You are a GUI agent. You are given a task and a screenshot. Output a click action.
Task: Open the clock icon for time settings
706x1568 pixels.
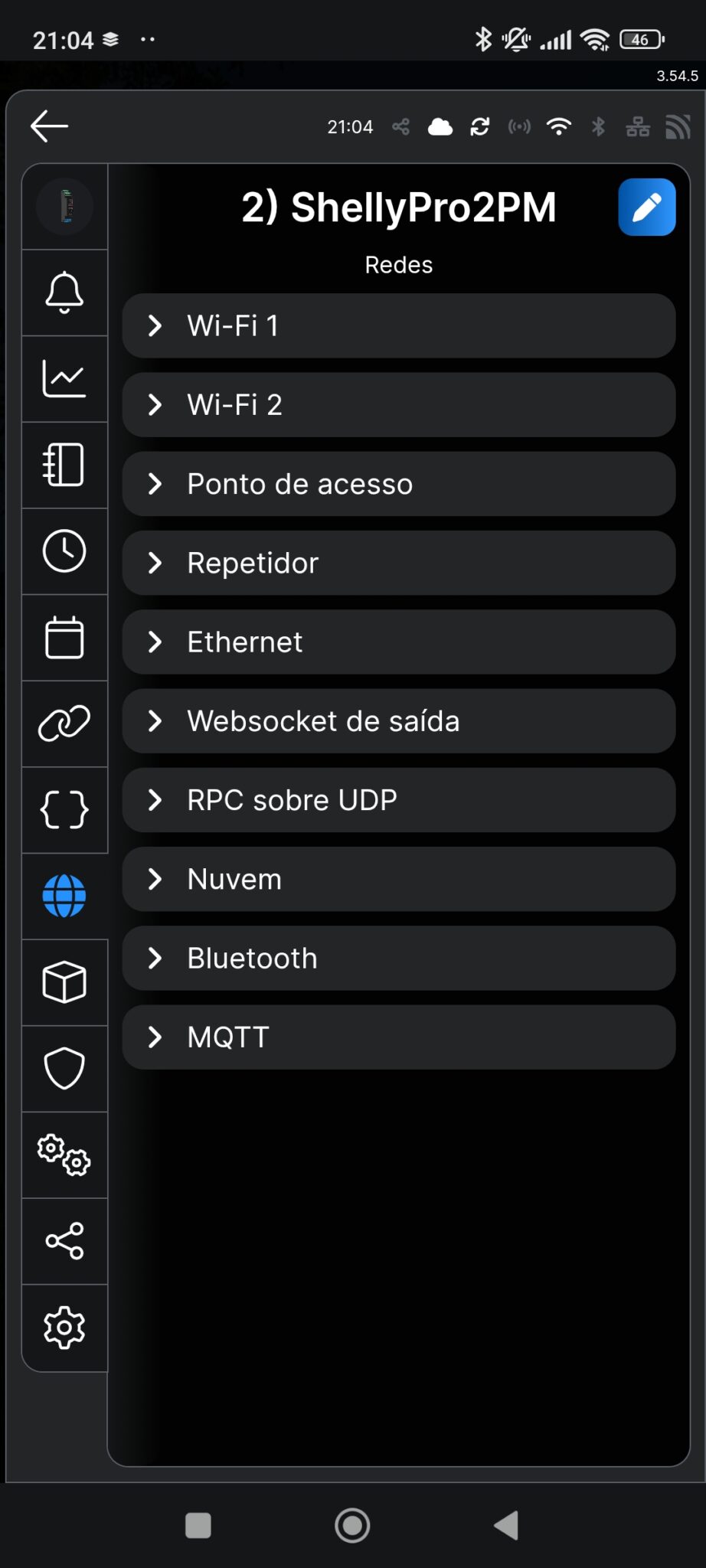(64, 551)
